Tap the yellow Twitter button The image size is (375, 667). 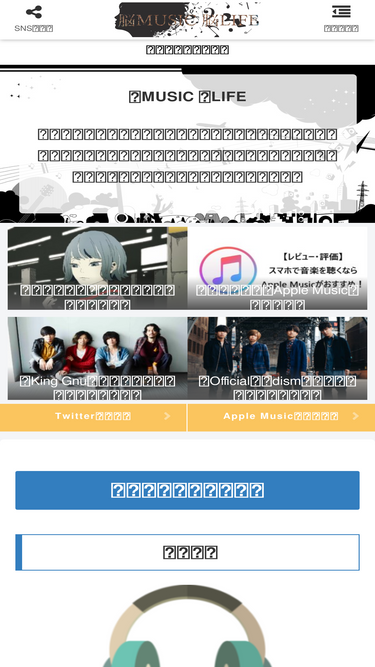pos(93,417)
